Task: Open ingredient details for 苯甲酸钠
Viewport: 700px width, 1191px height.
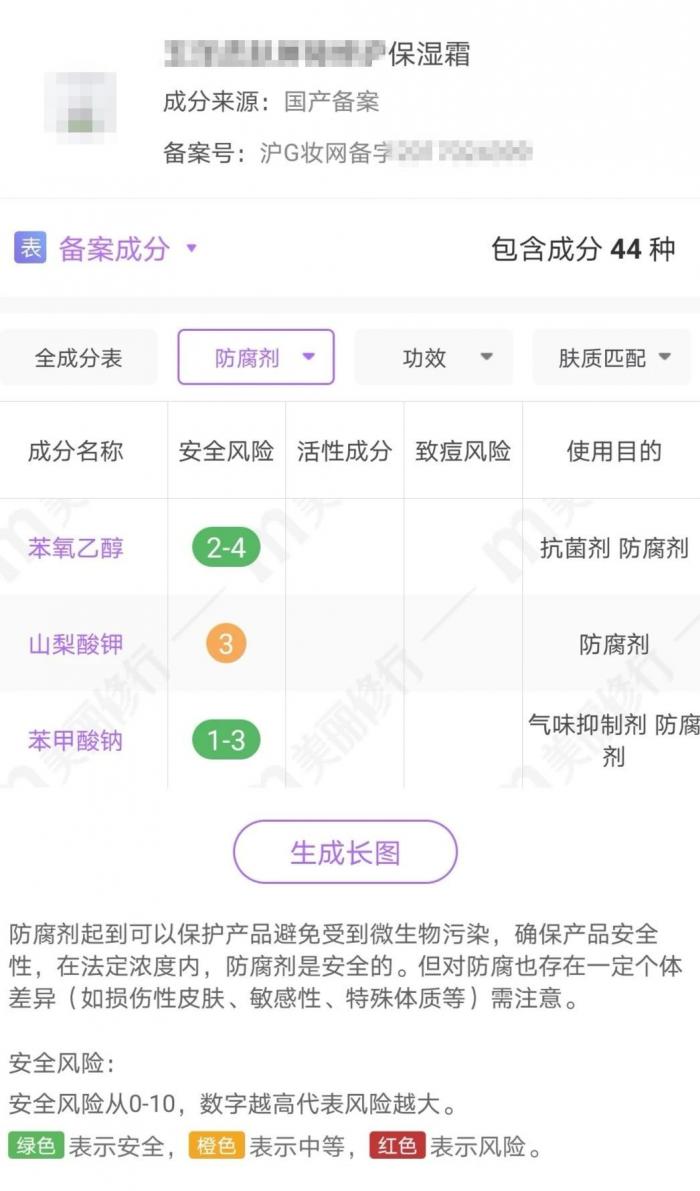Action: 76,741
